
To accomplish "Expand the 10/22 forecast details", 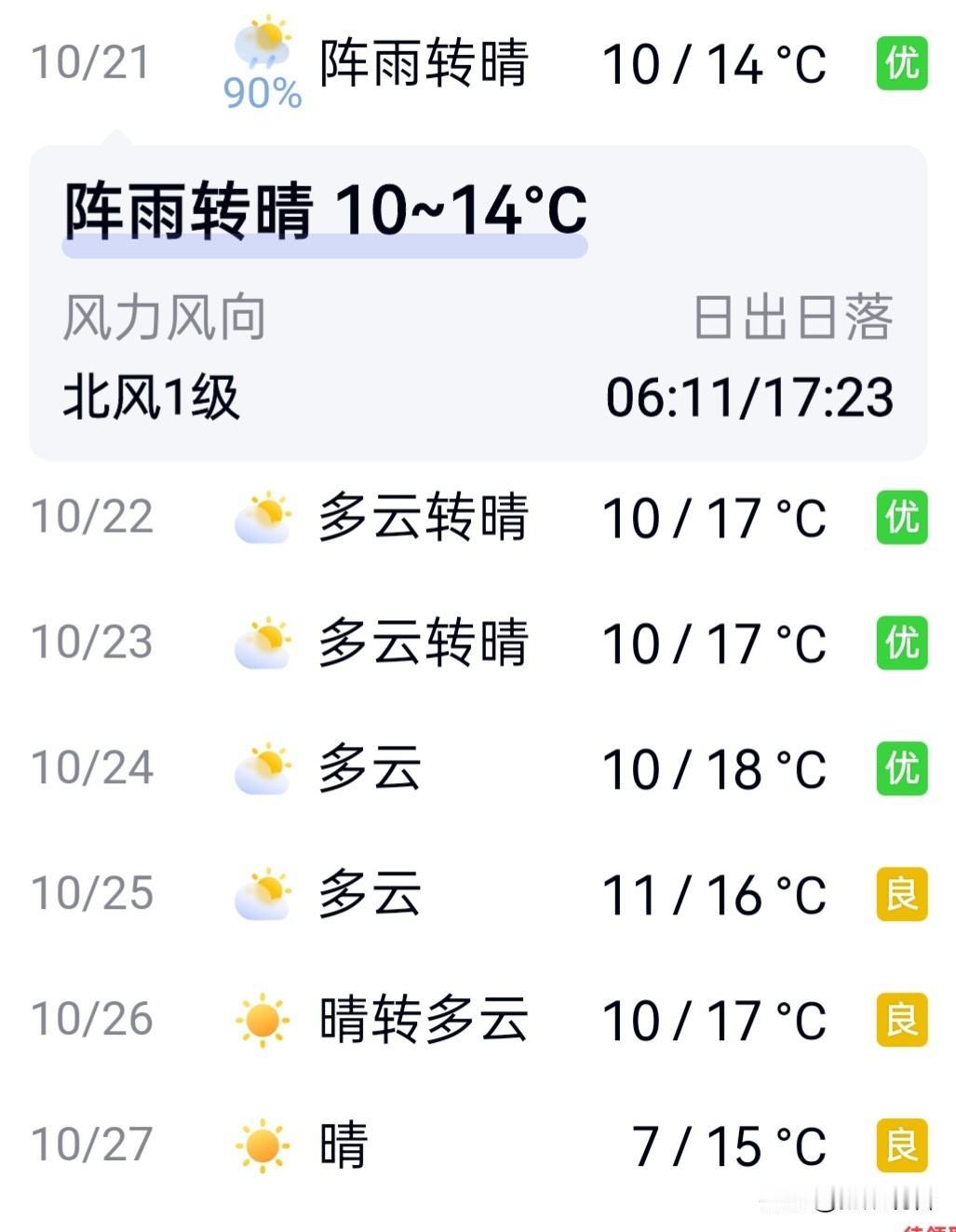I will tap(478, 518).
